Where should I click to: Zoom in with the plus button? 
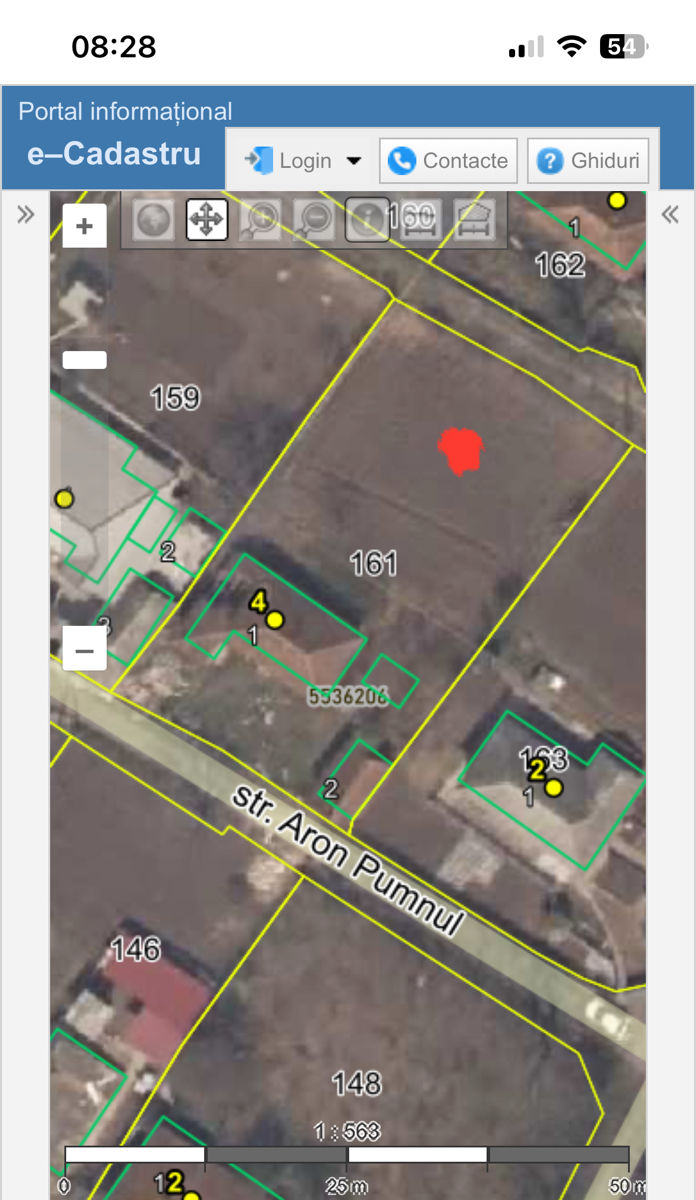(x=84, y=226)
